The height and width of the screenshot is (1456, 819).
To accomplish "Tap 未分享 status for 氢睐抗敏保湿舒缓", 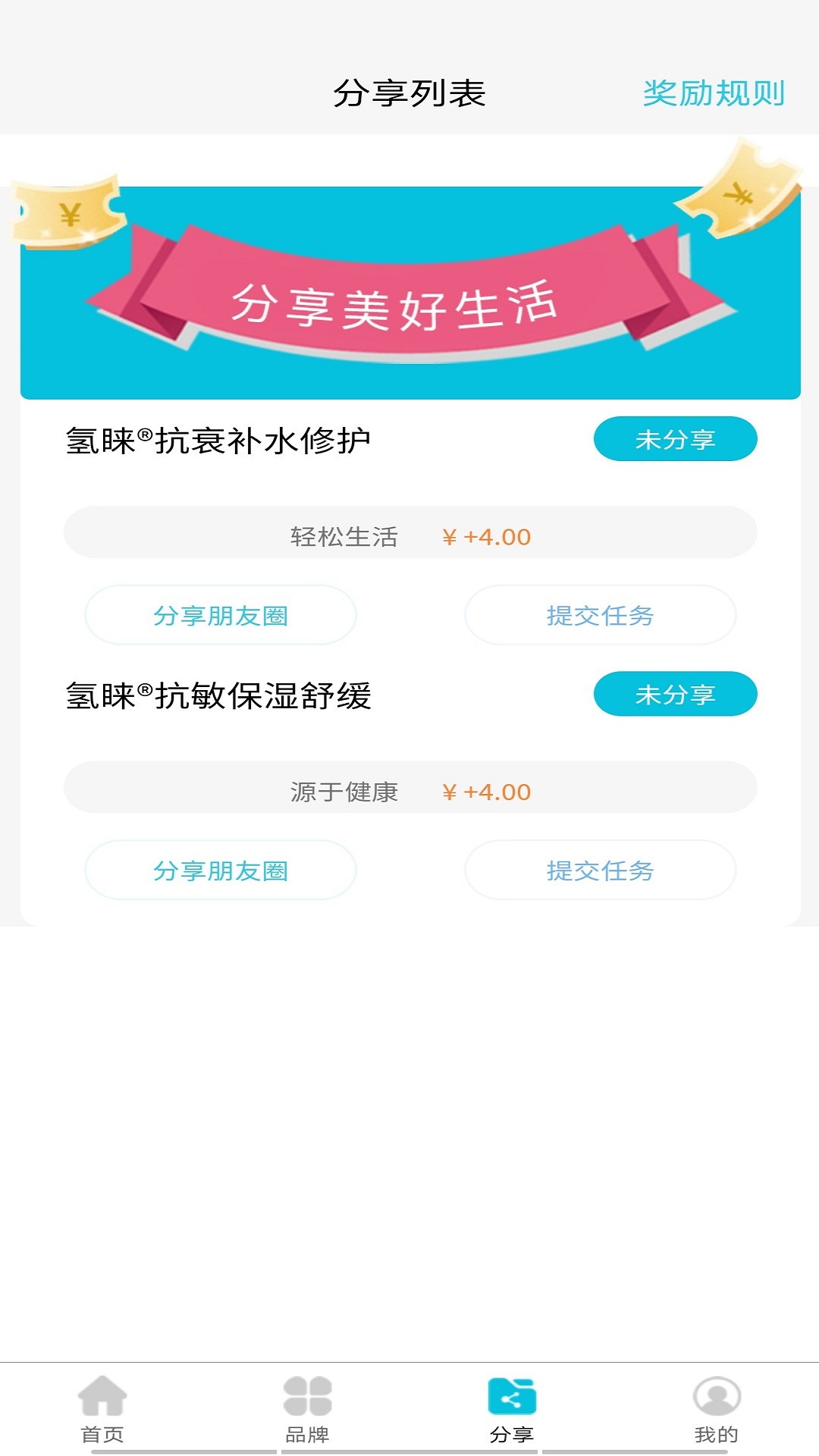I will coord(675,694).
